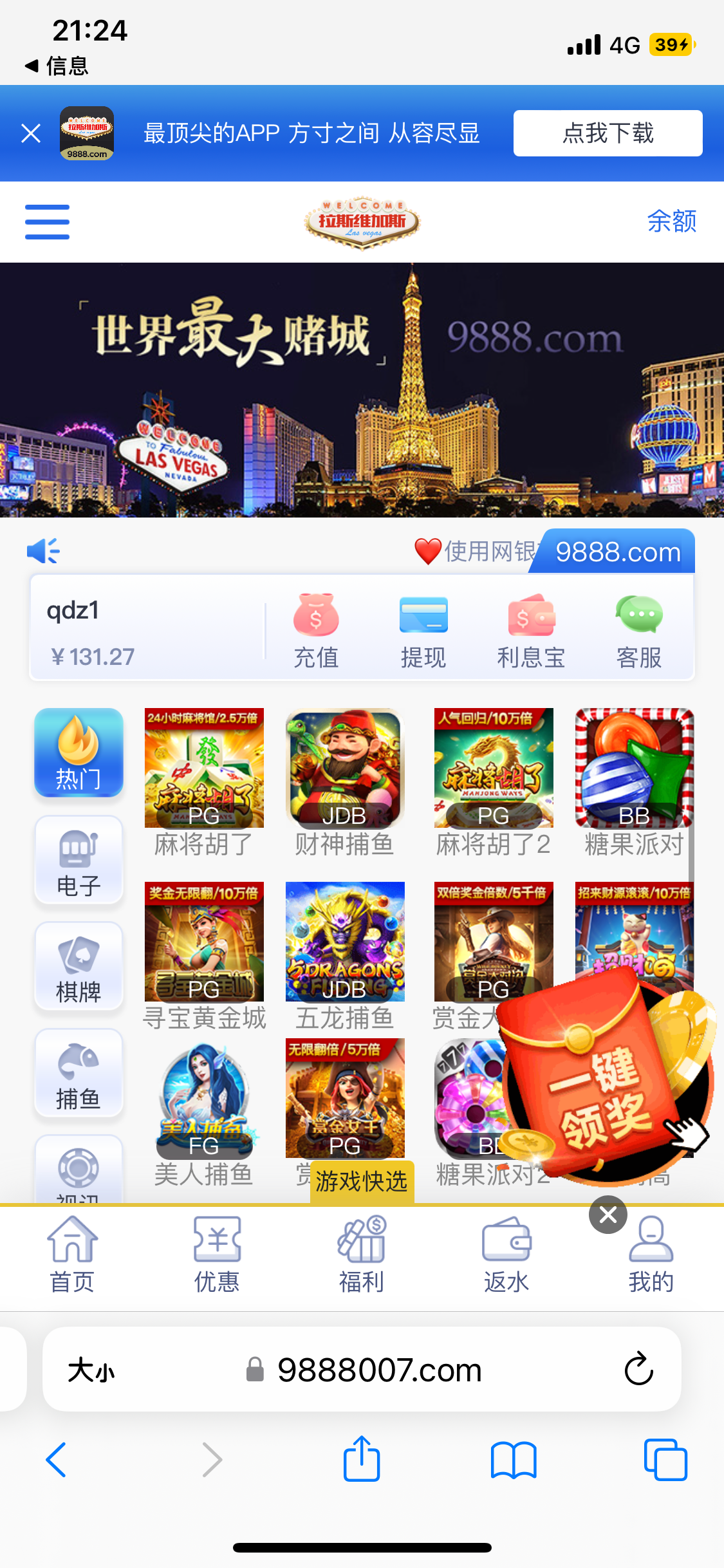Open 利息宝 interest wallet
Screen dimensions: 724x1568
point(531,631)
